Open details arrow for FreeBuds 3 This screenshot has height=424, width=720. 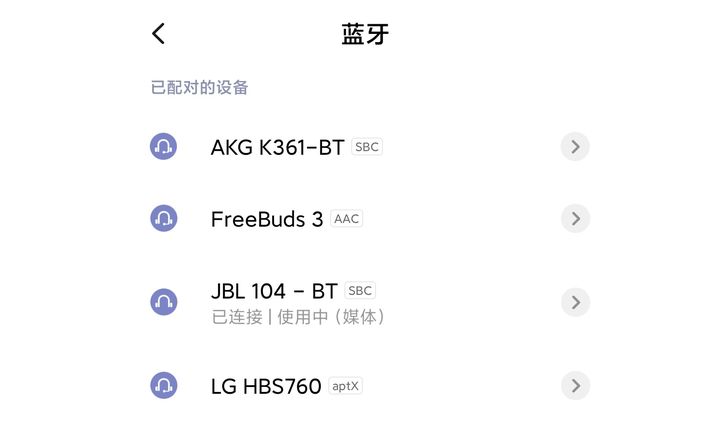(575, 219)
